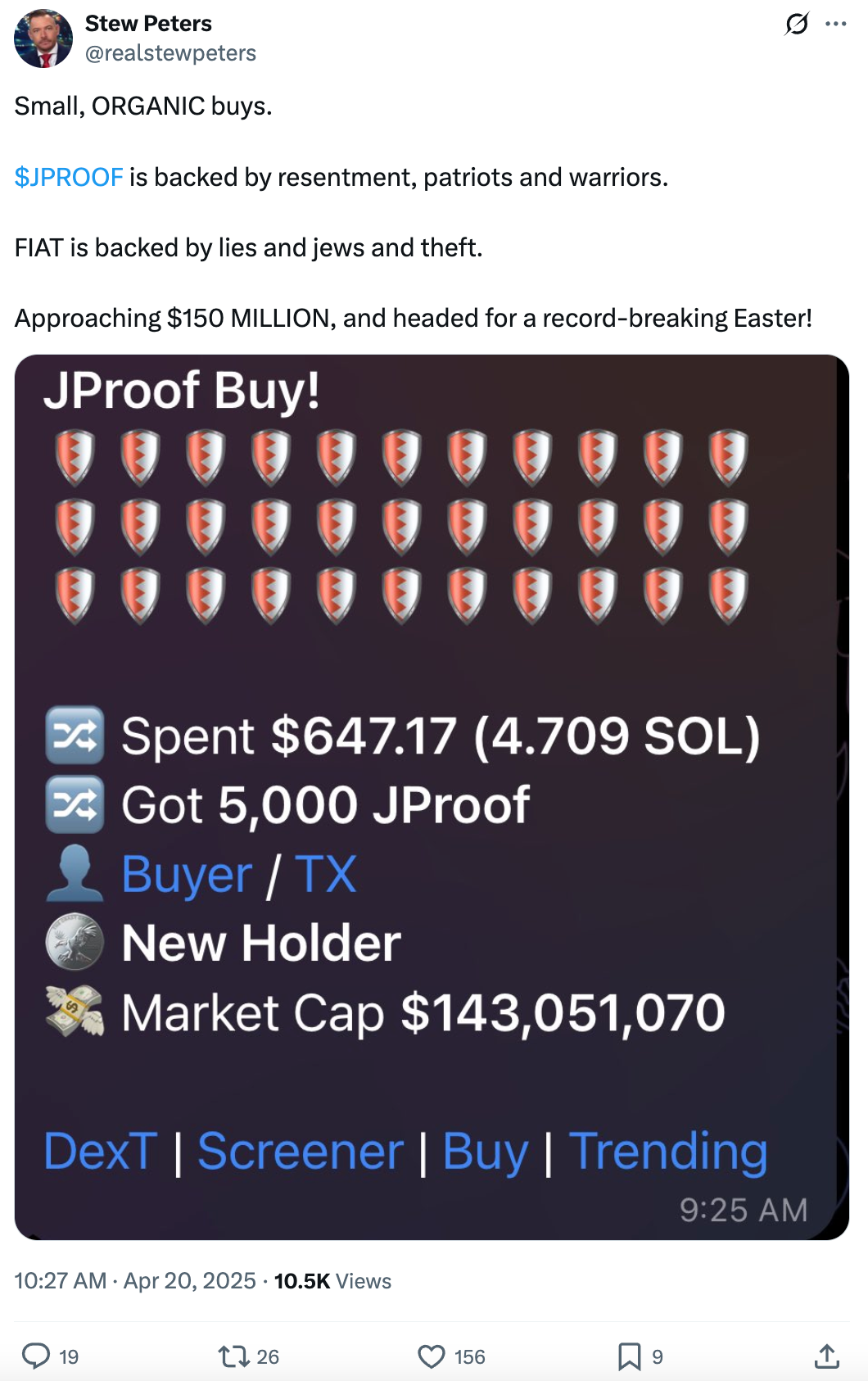Open the JProof Buy image
The height and width of the screenshot is (1381, 868).
(432, 796)
